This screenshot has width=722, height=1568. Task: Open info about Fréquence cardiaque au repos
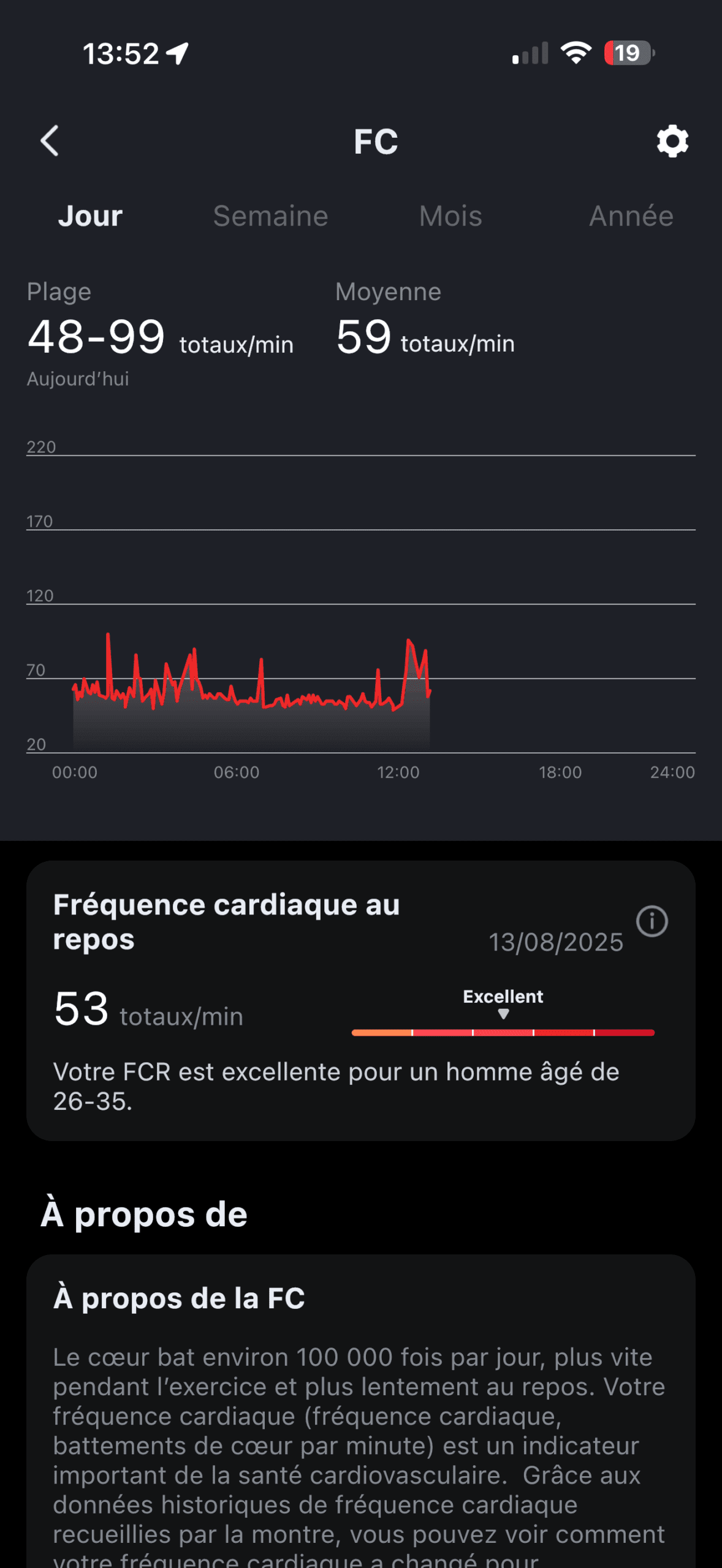click(652, 921)
